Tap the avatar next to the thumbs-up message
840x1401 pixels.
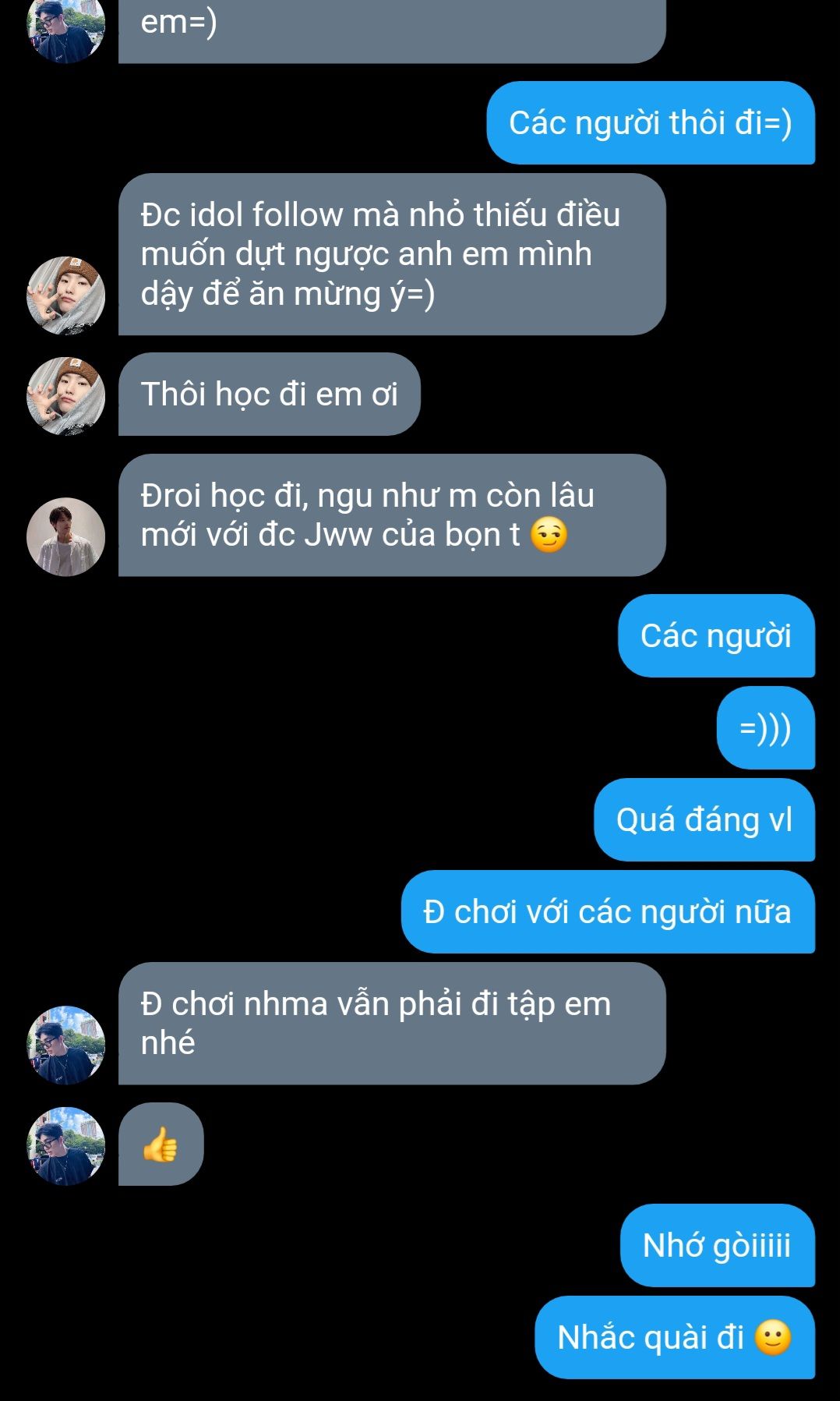[x=65, y=1146]
